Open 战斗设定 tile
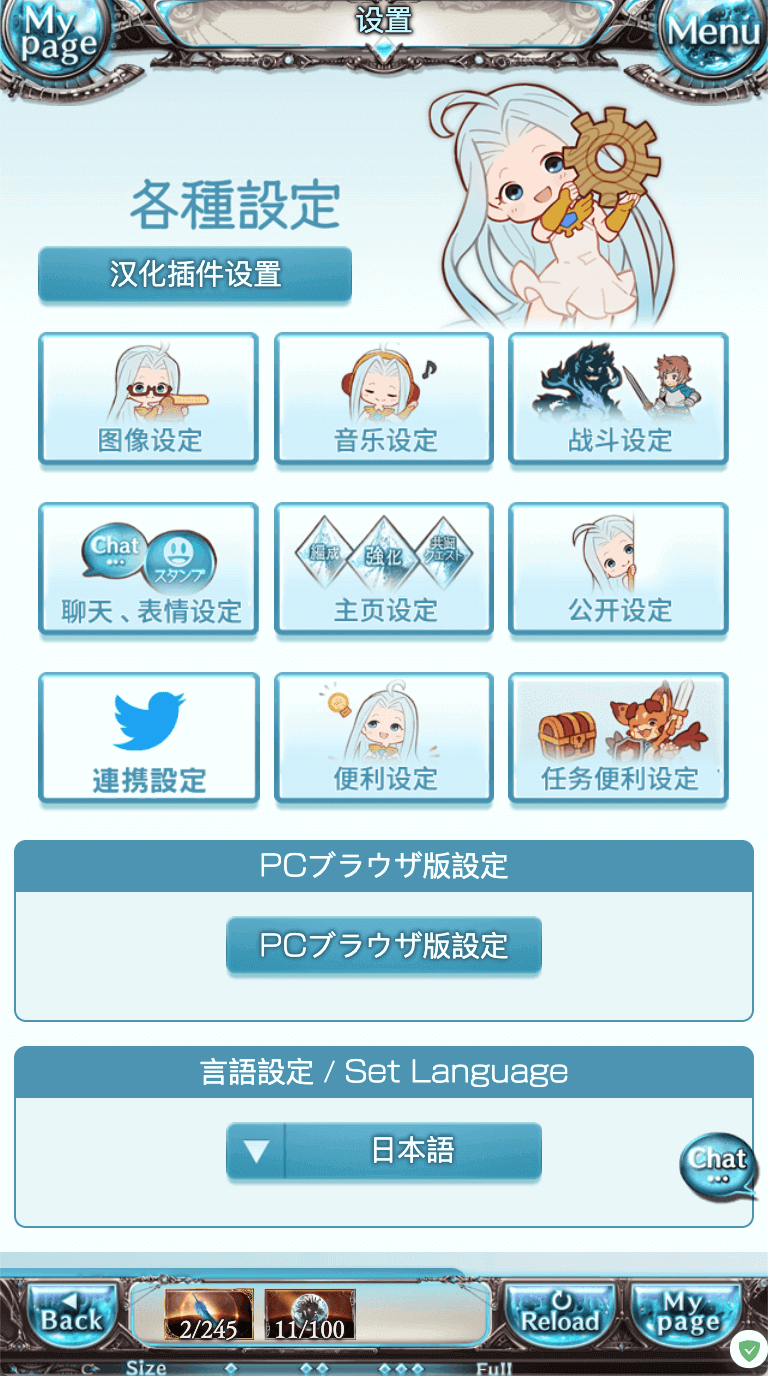This screenshot has height=1376, width=768. tap(619, 399)
